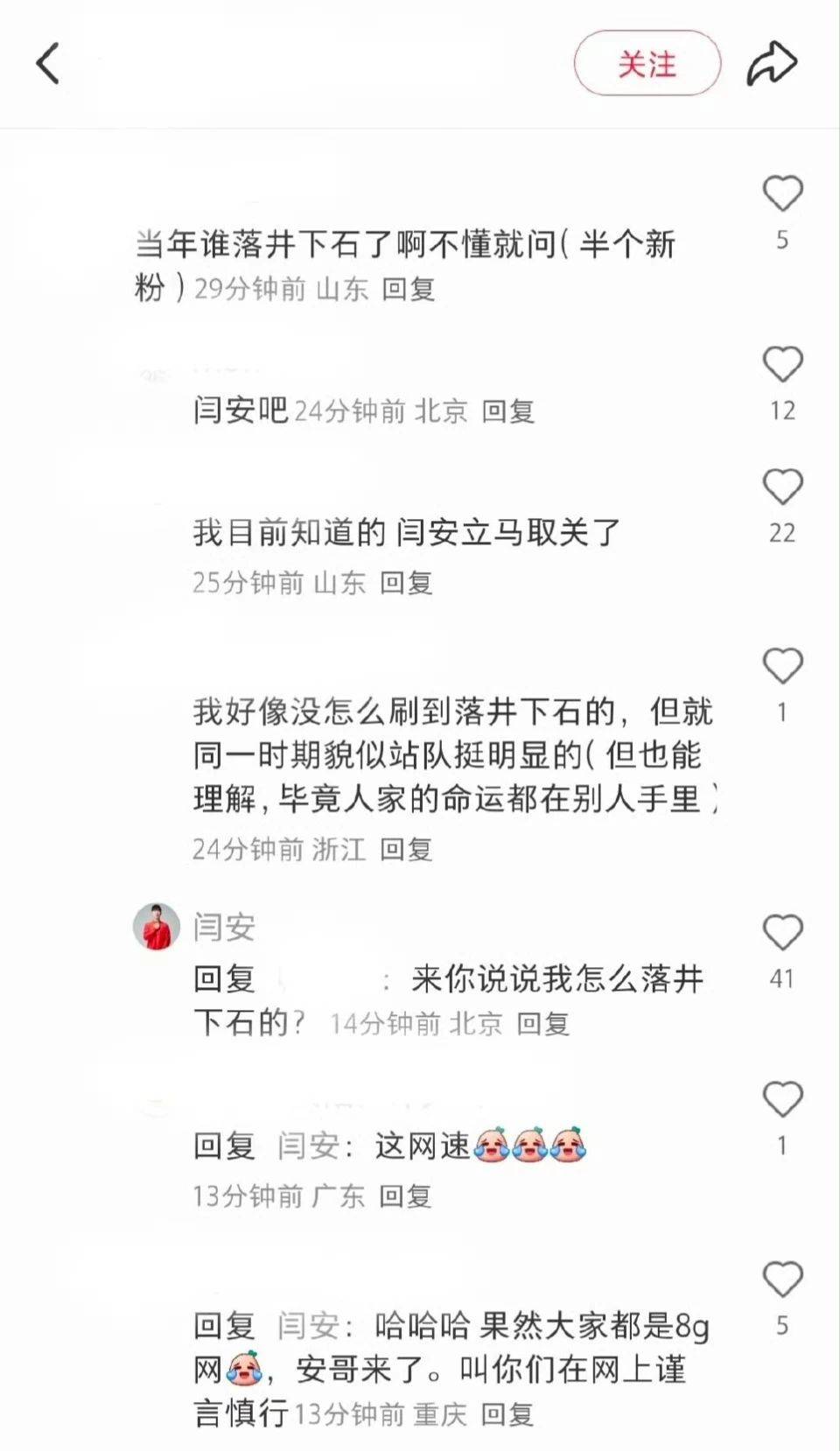The image size is (840, 1451).
Task: Like the comment from 浙江 about 站队
Action: (782, 667)
